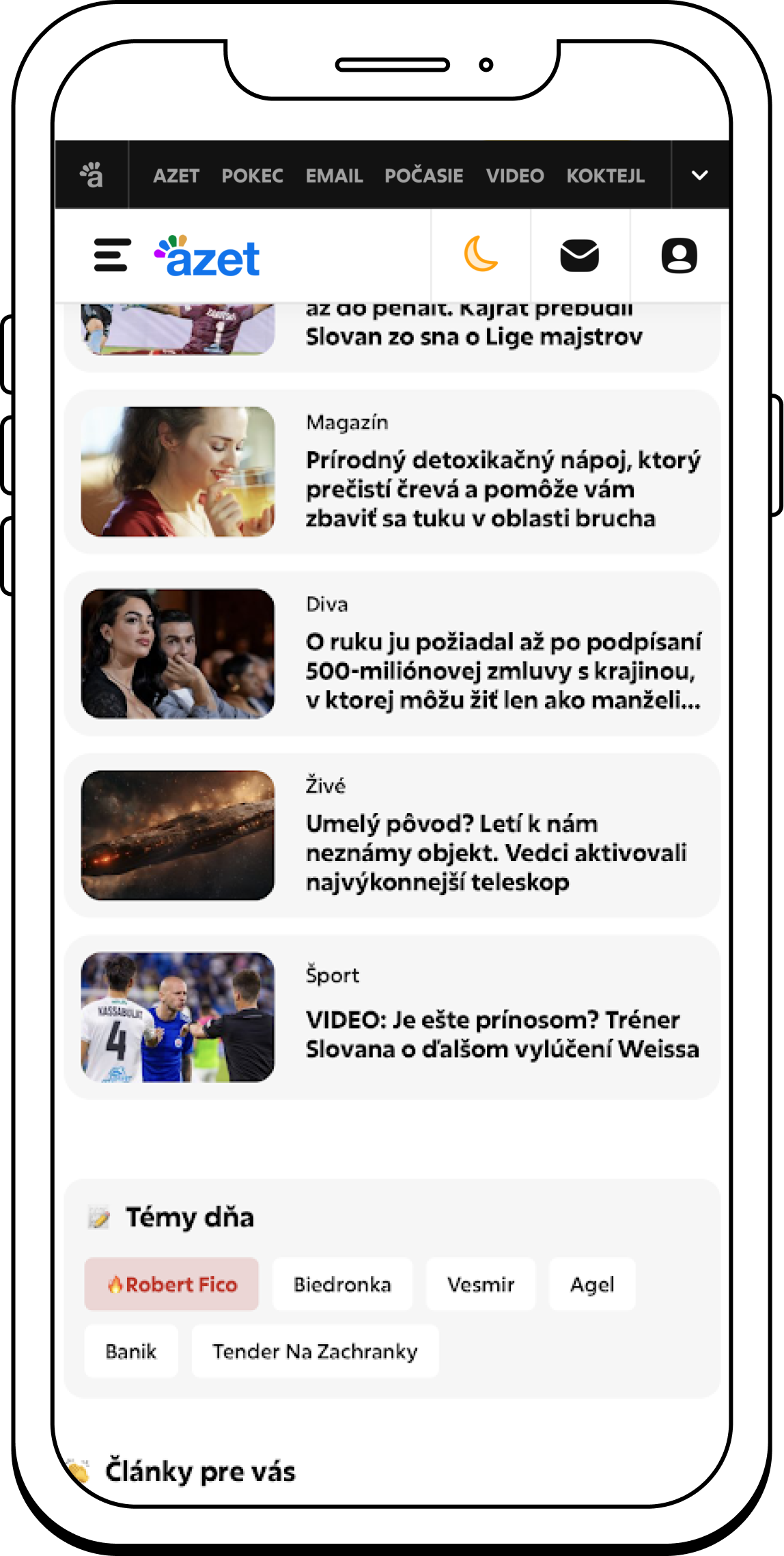The width and height of the screenshot is (784, 1556).
Task: Open the Diva article about 500-million contract
Action: [502, 670]
